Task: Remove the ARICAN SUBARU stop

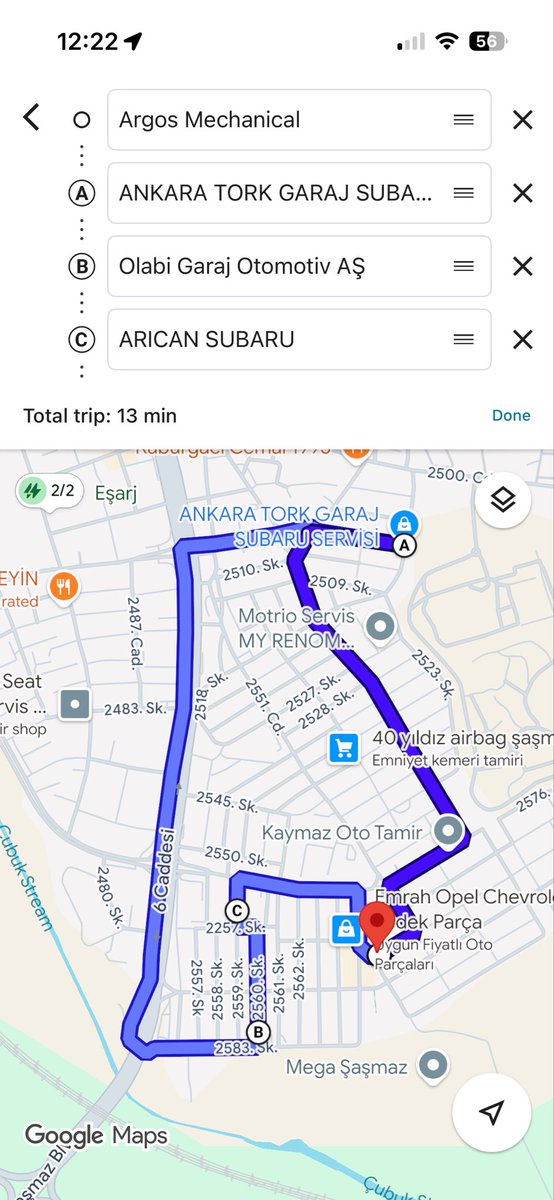Action: 522,339
